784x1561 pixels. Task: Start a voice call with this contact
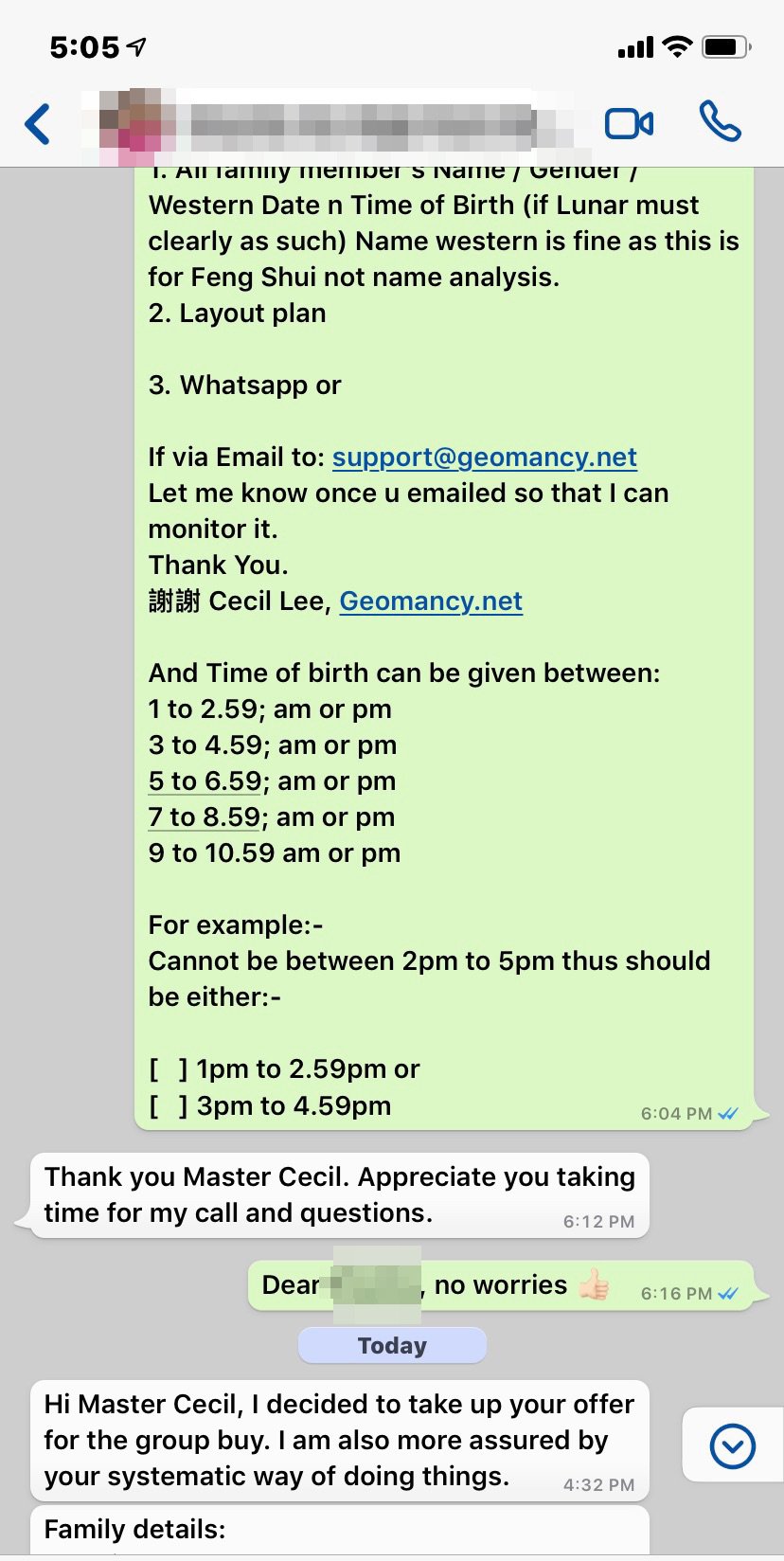tap(720, 122)
